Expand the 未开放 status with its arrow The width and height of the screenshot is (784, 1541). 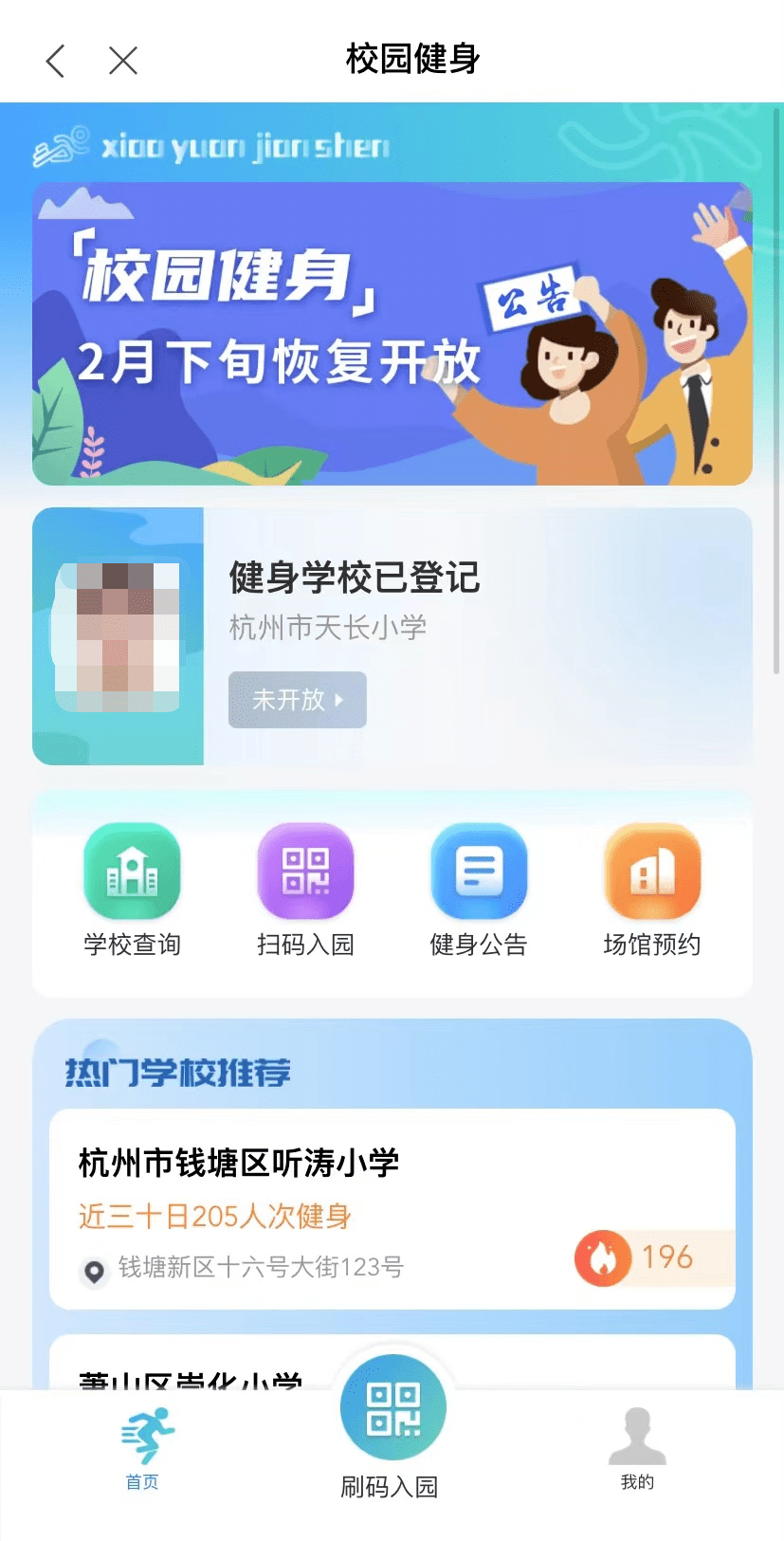(x=297, y=700)
